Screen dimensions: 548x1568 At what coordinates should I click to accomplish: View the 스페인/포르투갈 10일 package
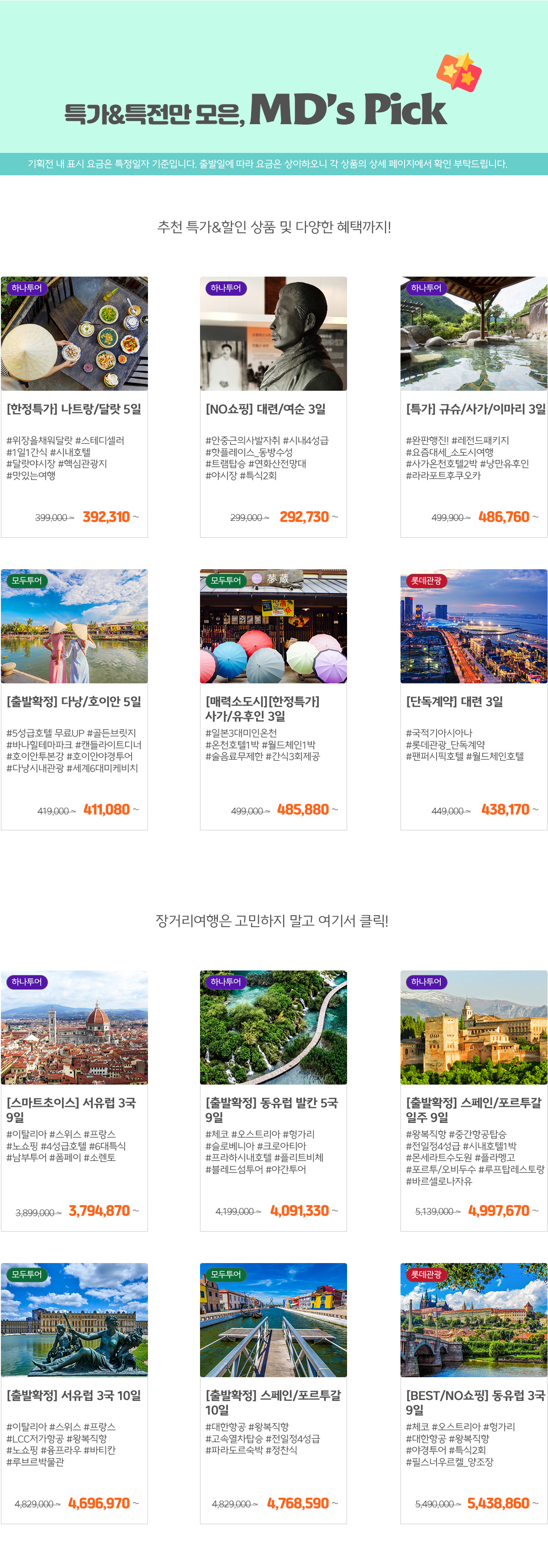pyautogui.click(x=273, y=1402)
